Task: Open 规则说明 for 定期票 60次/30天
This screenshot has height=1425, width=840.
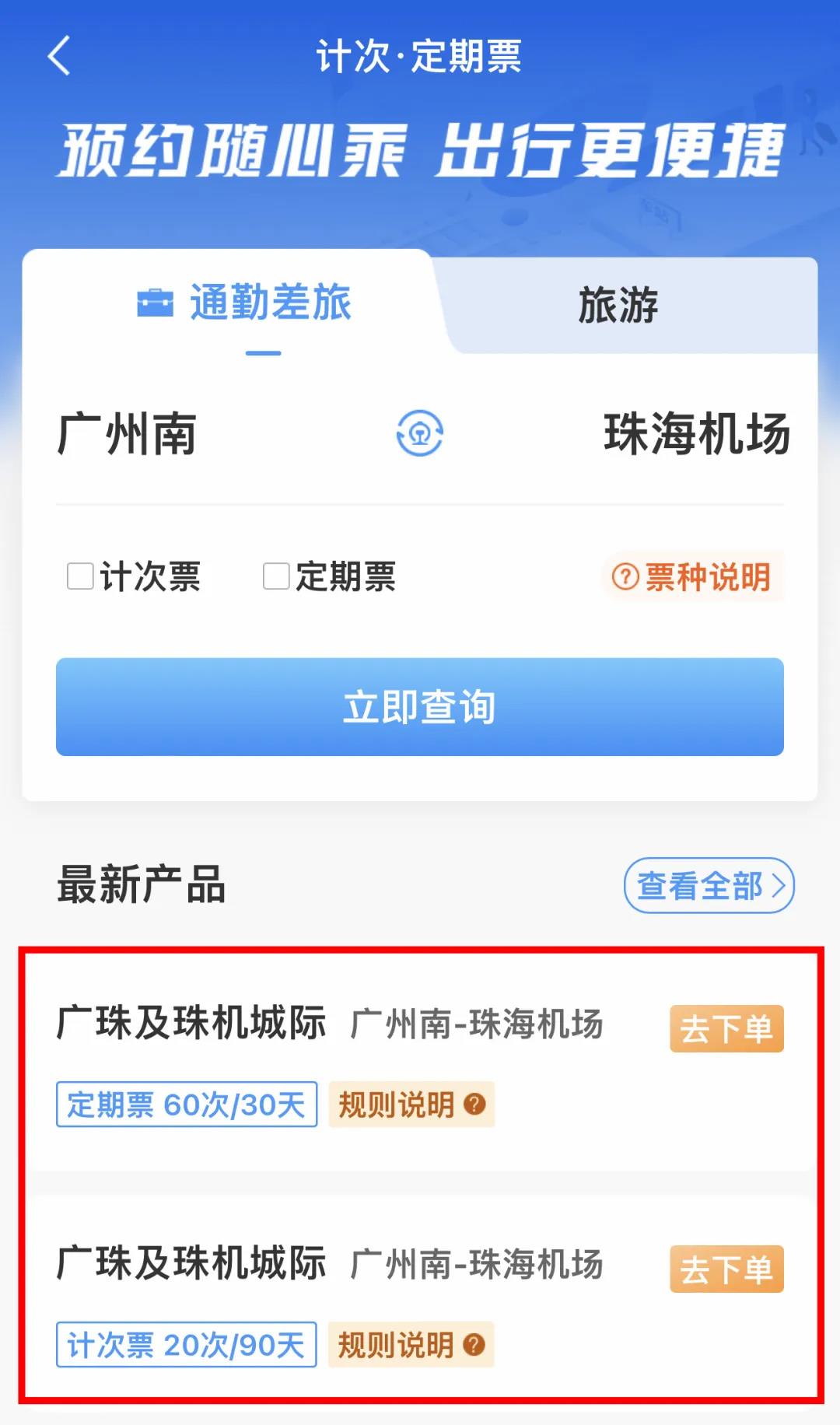Action: point(411,1105)
